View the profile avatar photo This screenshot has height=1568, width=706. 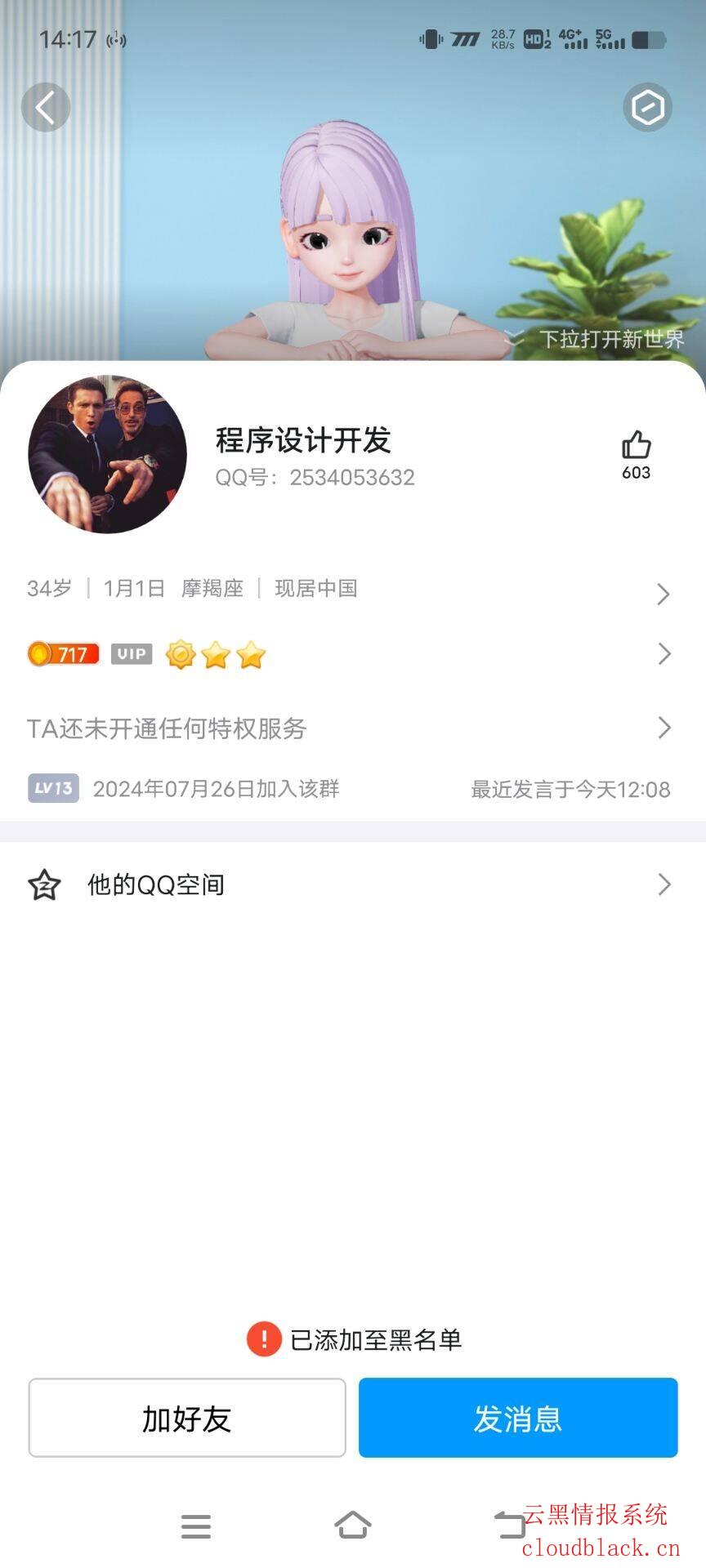[107, 454]
